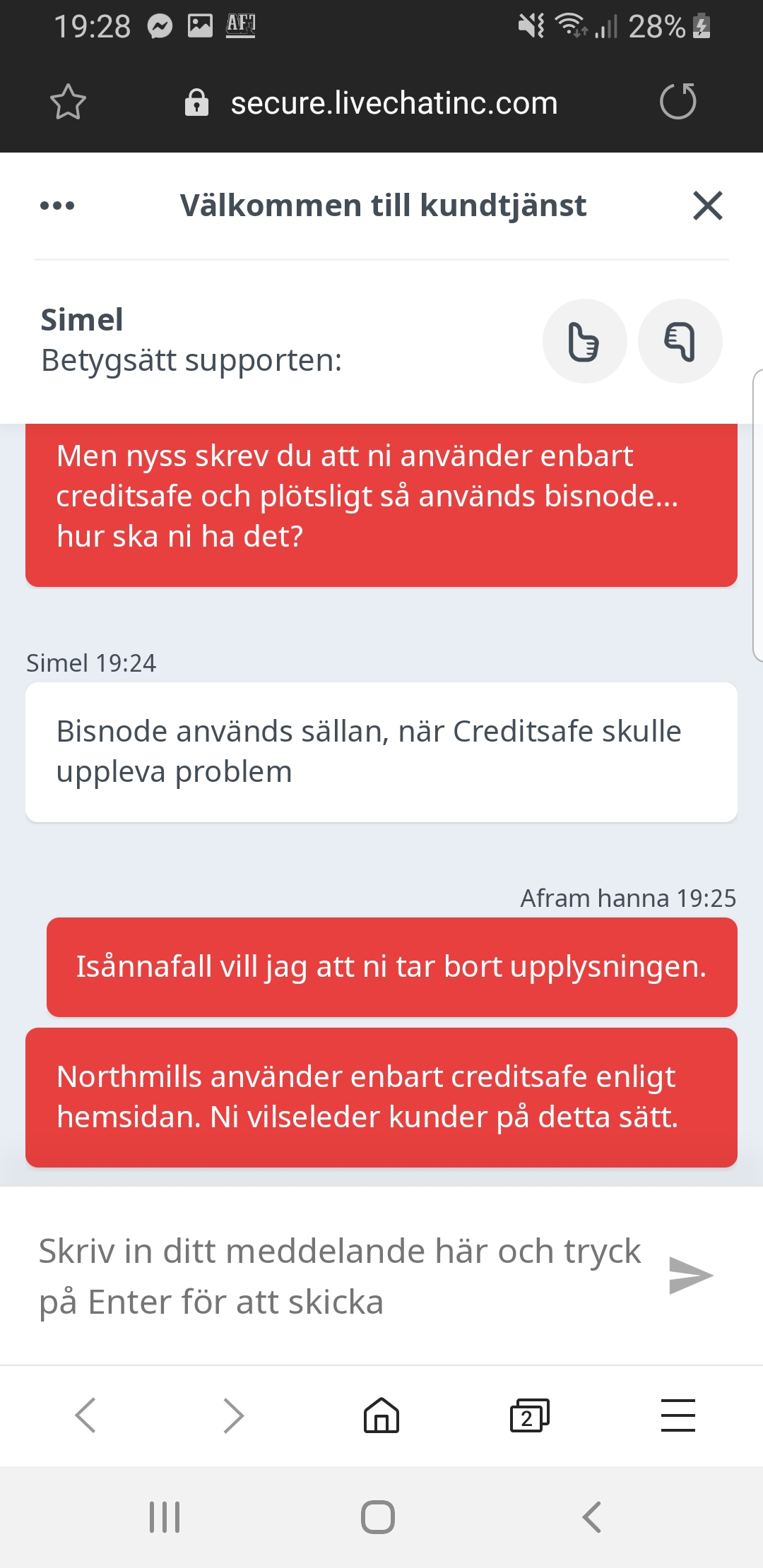Bookmark this page with the star icon
The height and width of the screenshot is (1568, 763).
pyautogui.click(x=68, y=102)
